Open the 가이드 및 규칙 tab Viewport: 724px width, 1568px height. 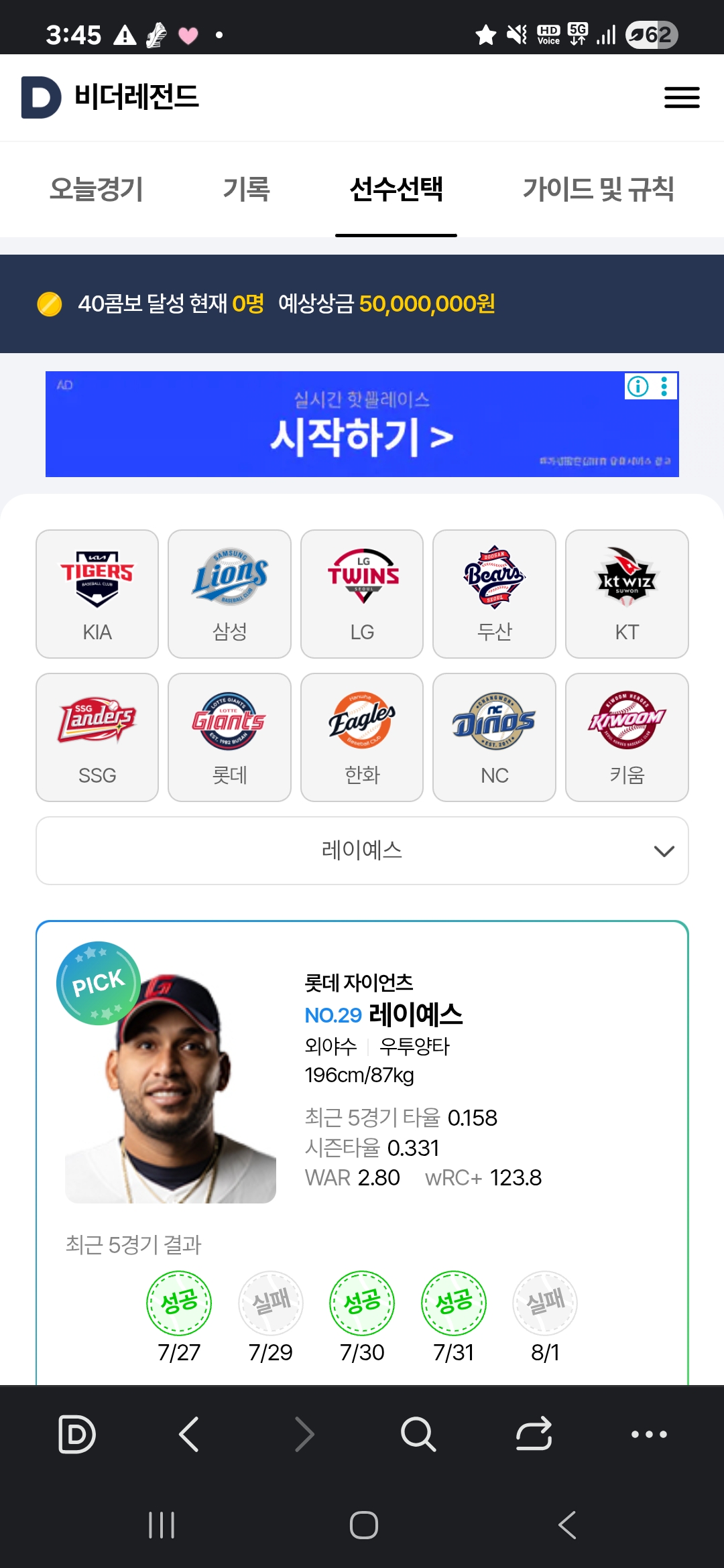point(598,189)
